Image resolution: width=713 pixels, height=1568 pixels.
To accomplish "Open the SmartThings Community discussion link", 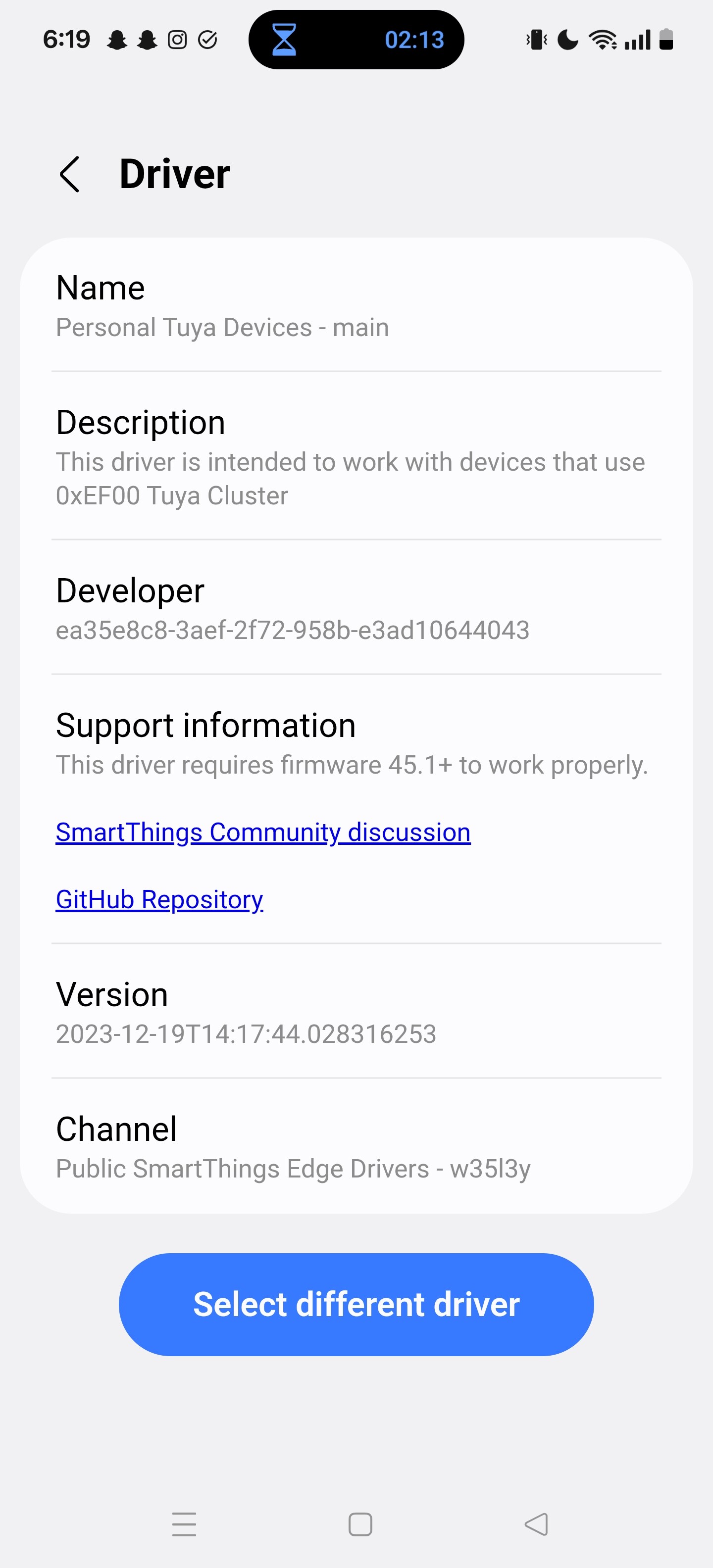I will [262, 832].
